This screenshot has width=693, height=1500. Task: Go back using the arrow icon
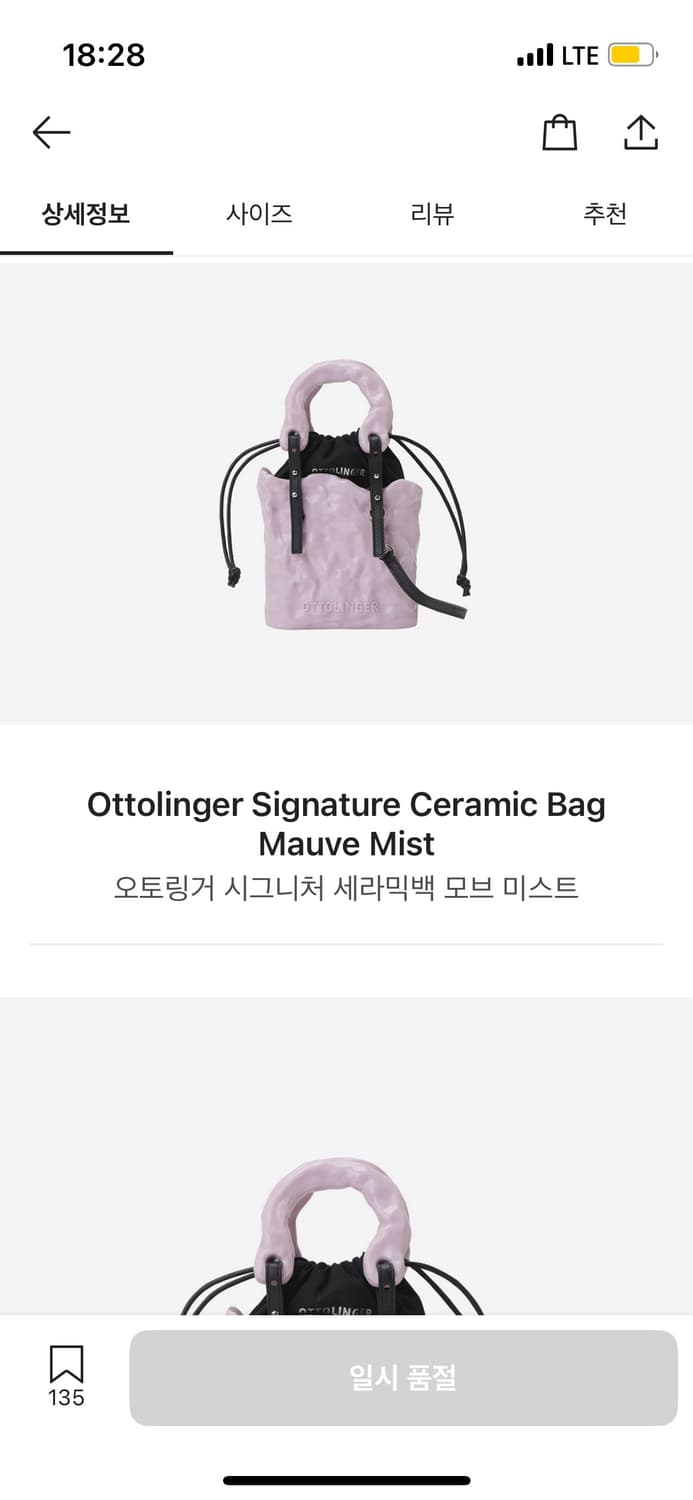pyautogui.click(x=51, y=132)
